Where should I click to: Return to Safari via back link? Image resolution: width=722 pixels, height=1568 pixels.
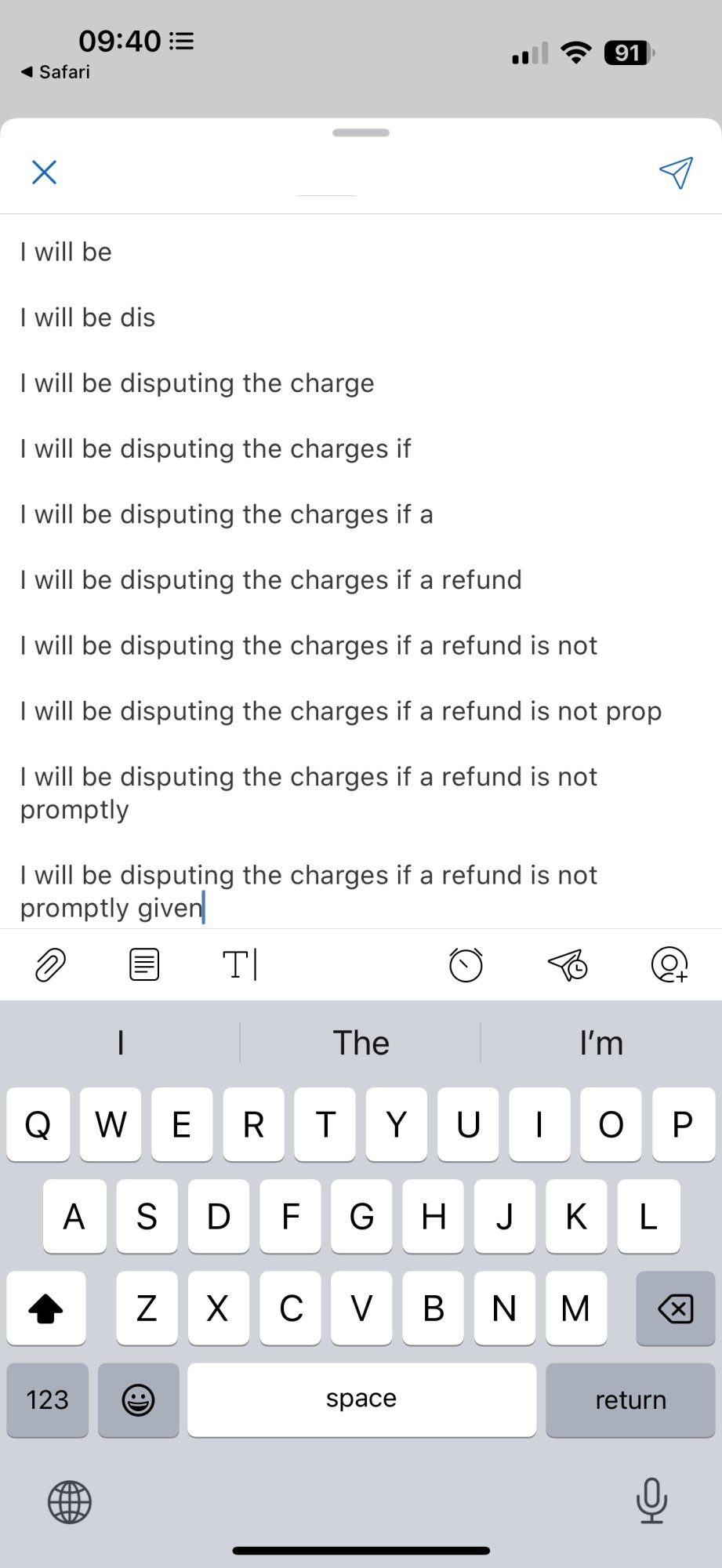[x=56, y=72]
